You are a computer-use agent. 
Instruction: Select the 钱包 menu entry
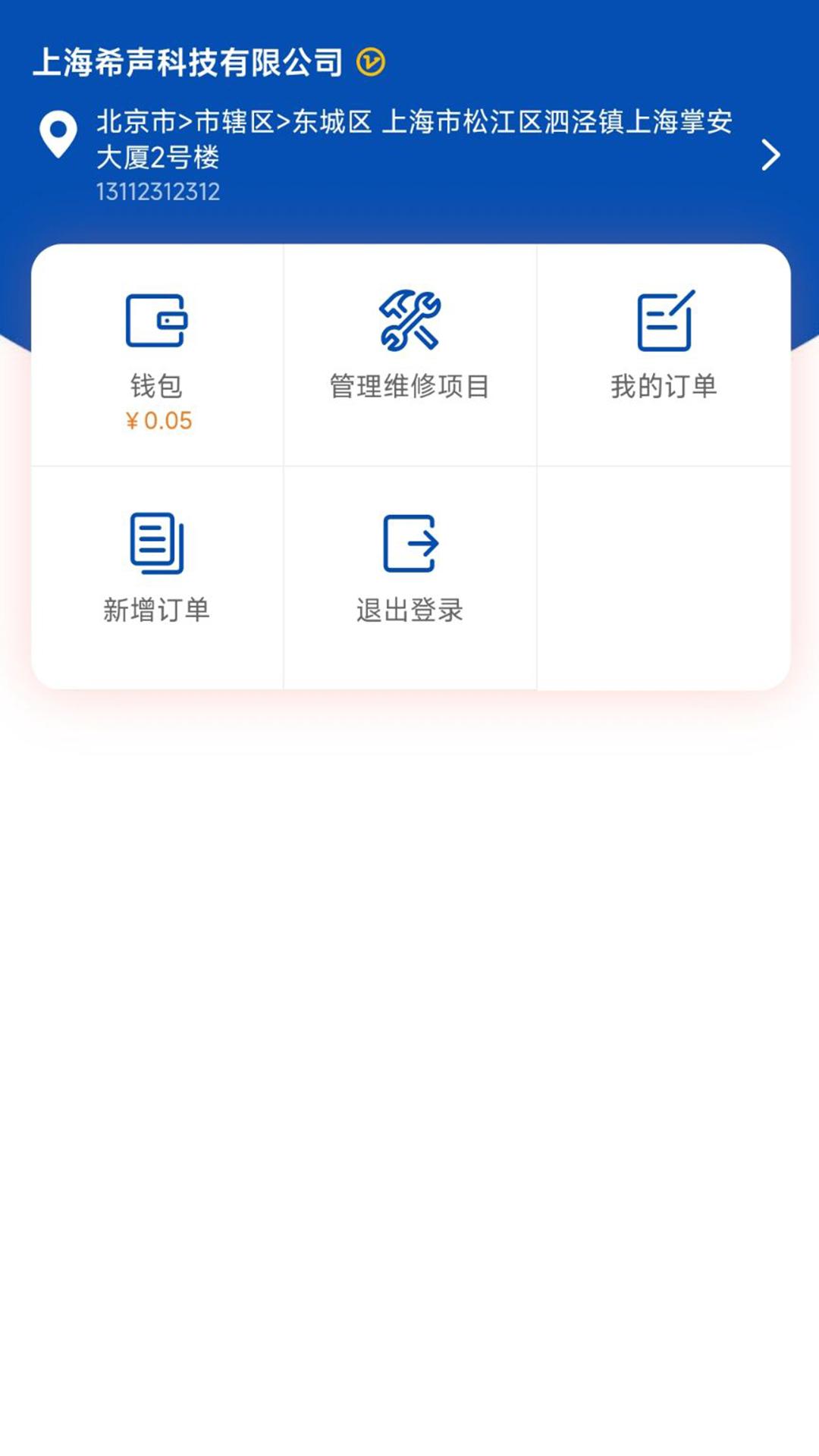[x=157, y=385]
